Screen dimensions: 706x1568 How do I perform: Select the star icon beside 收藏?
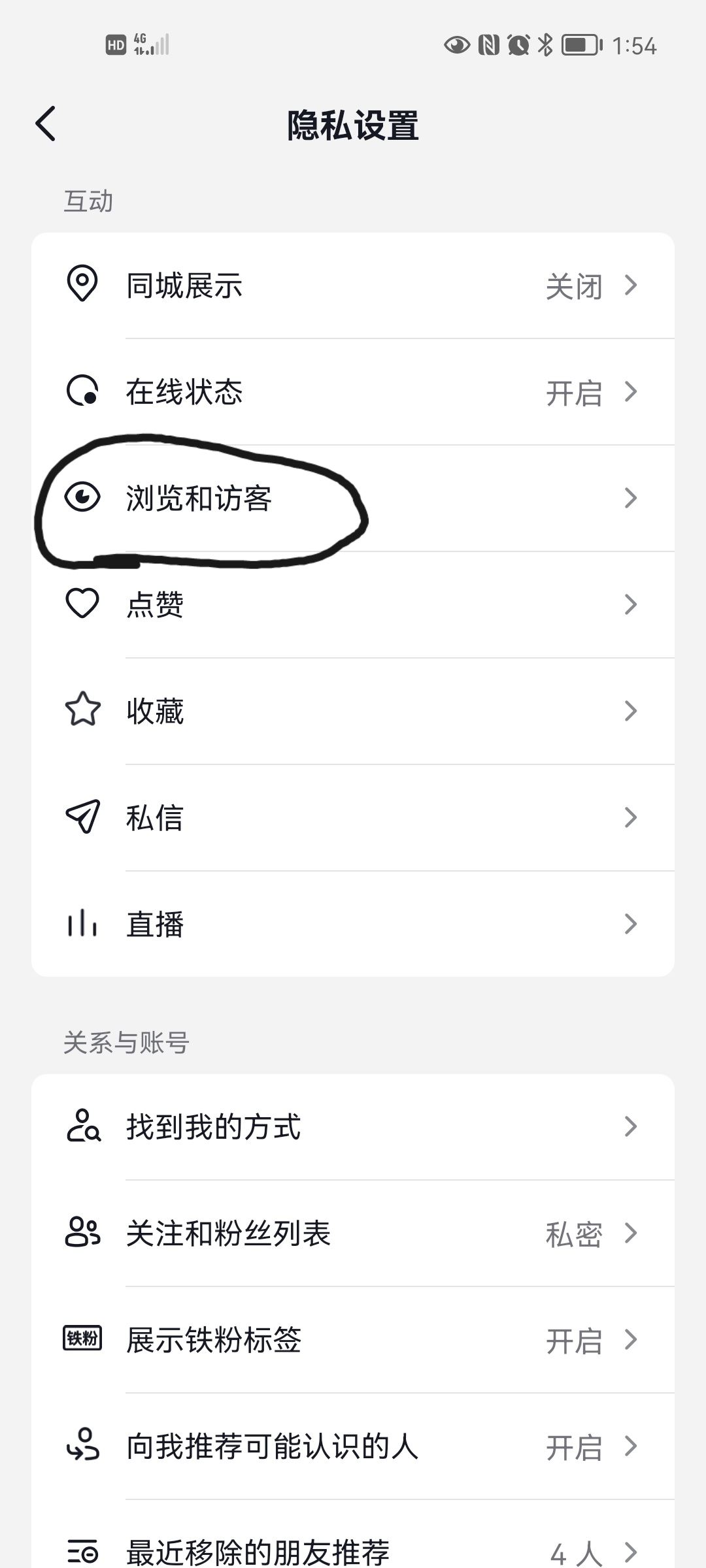point(82,711)
